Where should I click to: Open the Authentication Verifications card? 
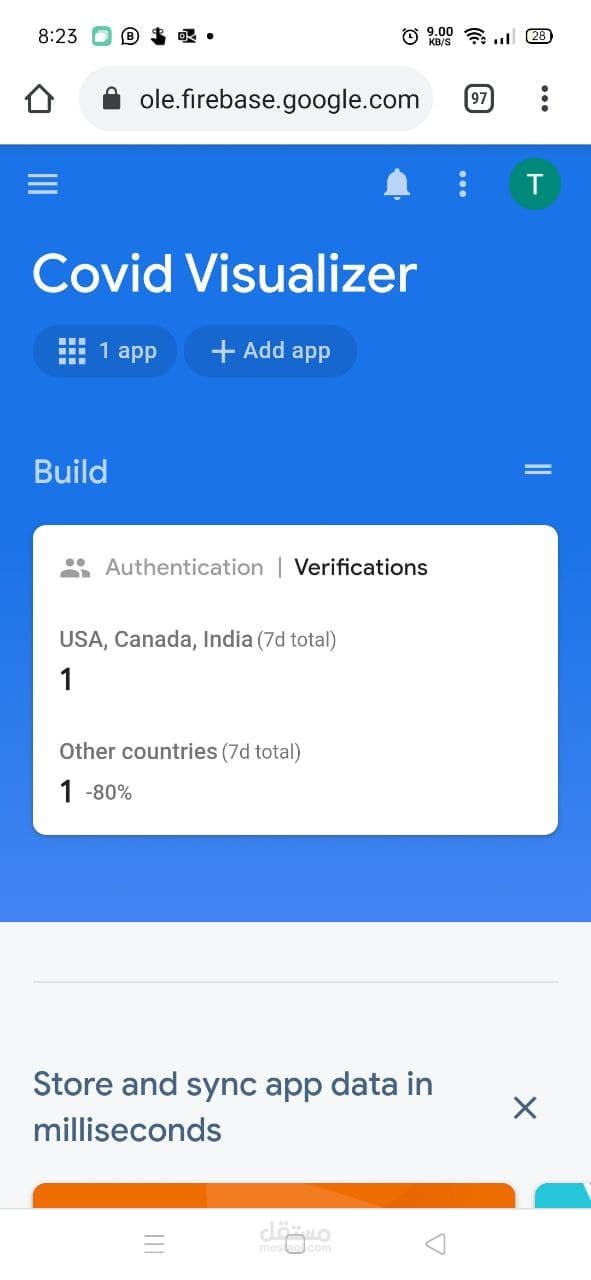(295, 680)
